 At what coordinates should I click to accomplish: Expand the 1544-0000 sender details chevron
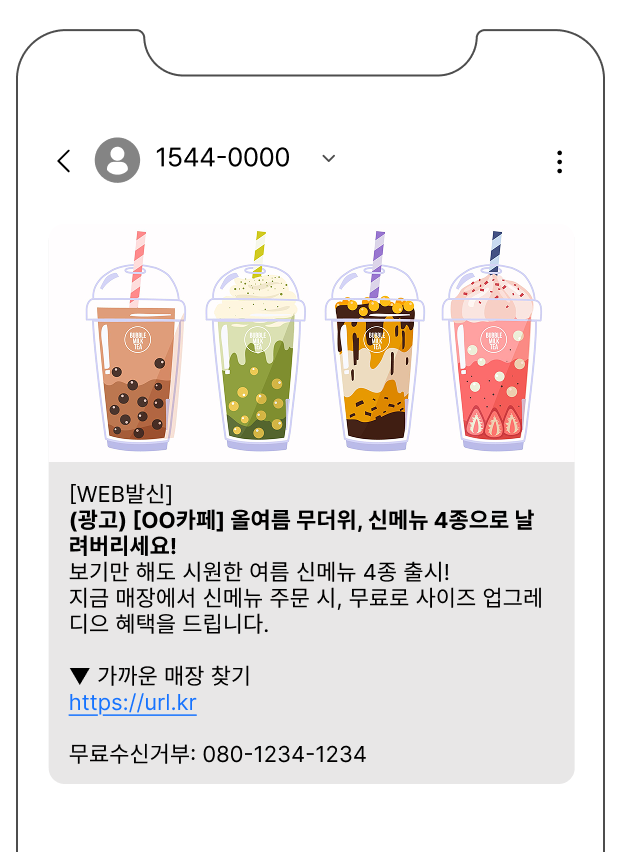tap(328, 159)
